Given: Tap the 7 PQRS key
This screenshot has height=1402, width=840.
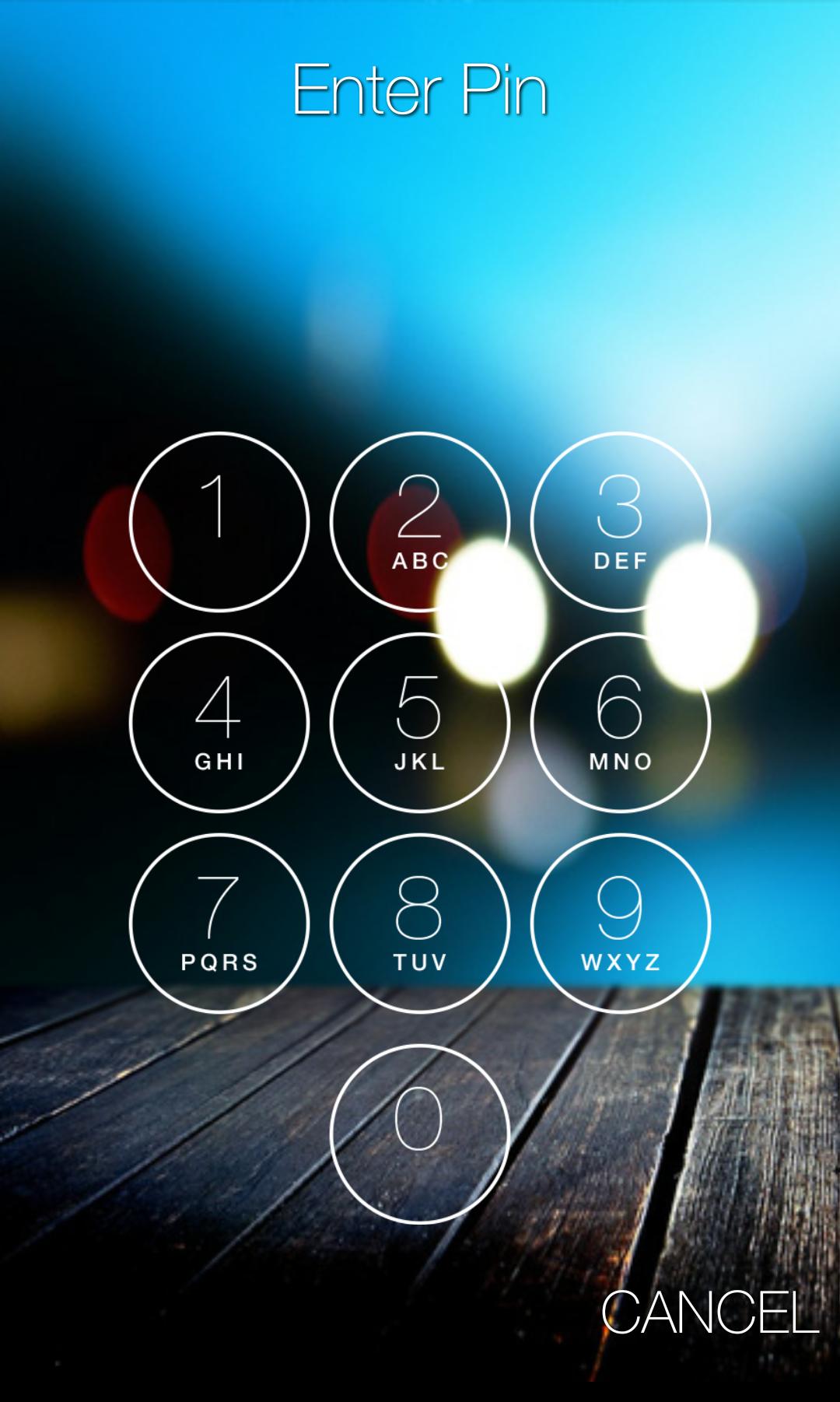Looking at the screenshot, I should (x=219, y=924).
